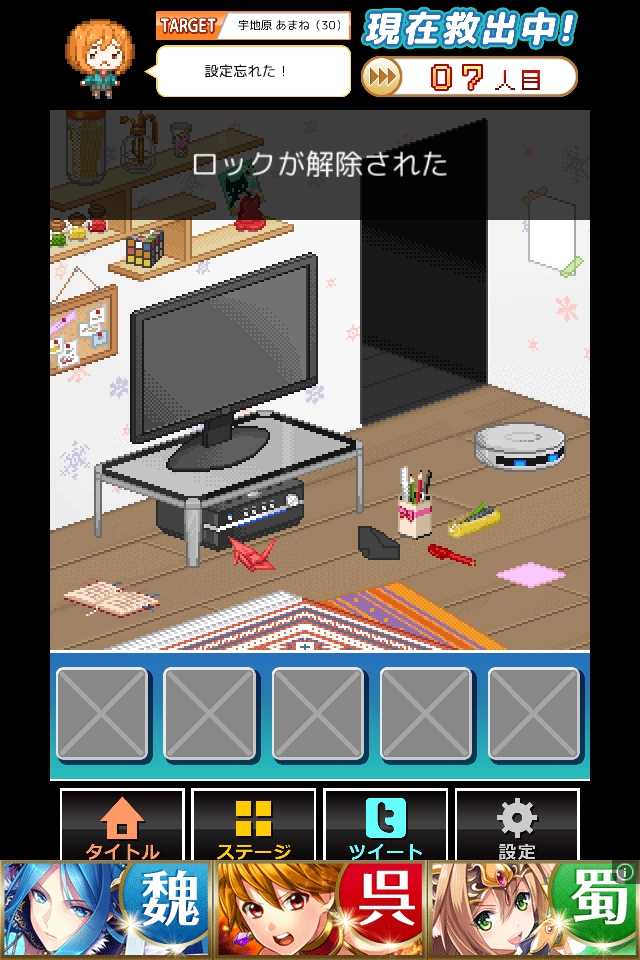Tap the タイトル home button

pyautogui.click(x=122, y=826)
